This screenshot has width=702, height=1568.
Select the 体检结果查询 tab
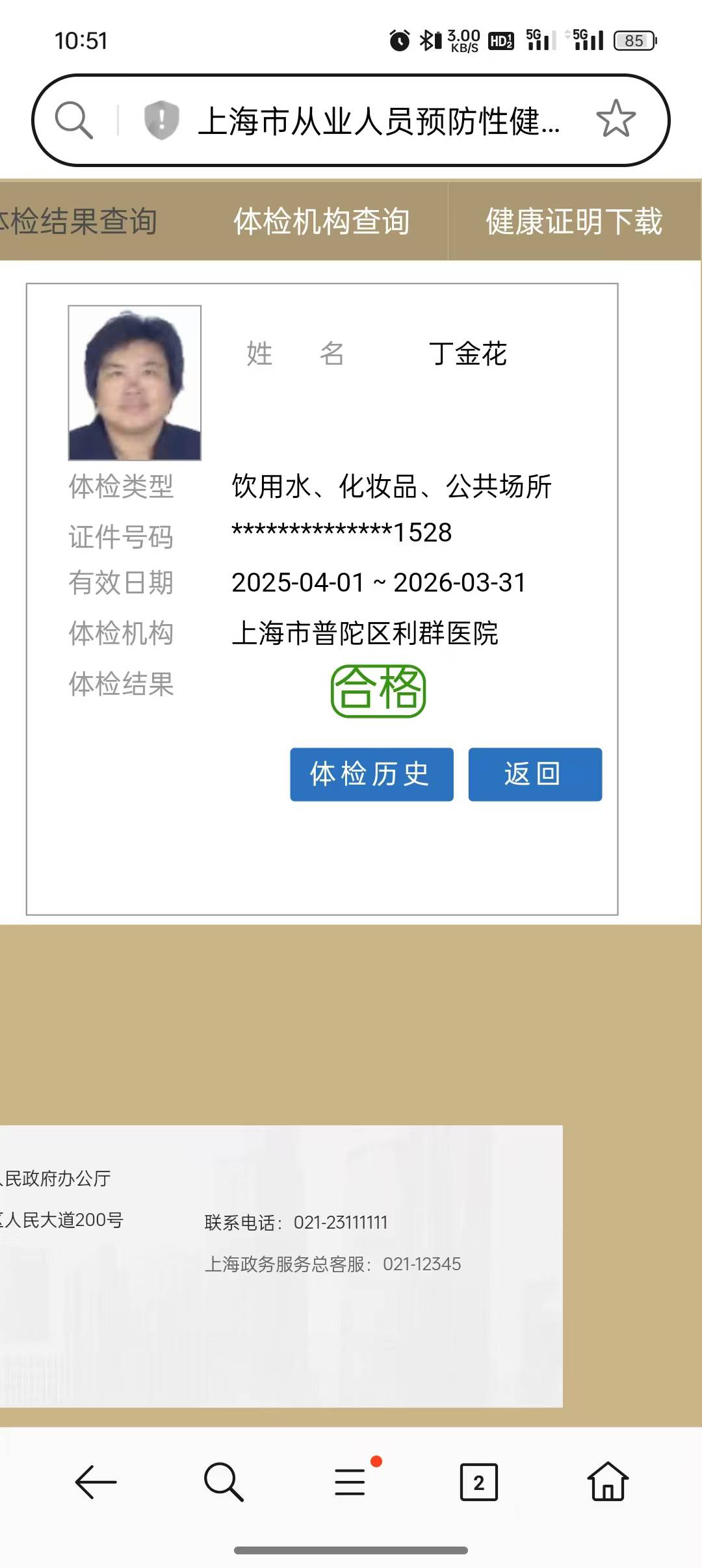coord(78,222)
